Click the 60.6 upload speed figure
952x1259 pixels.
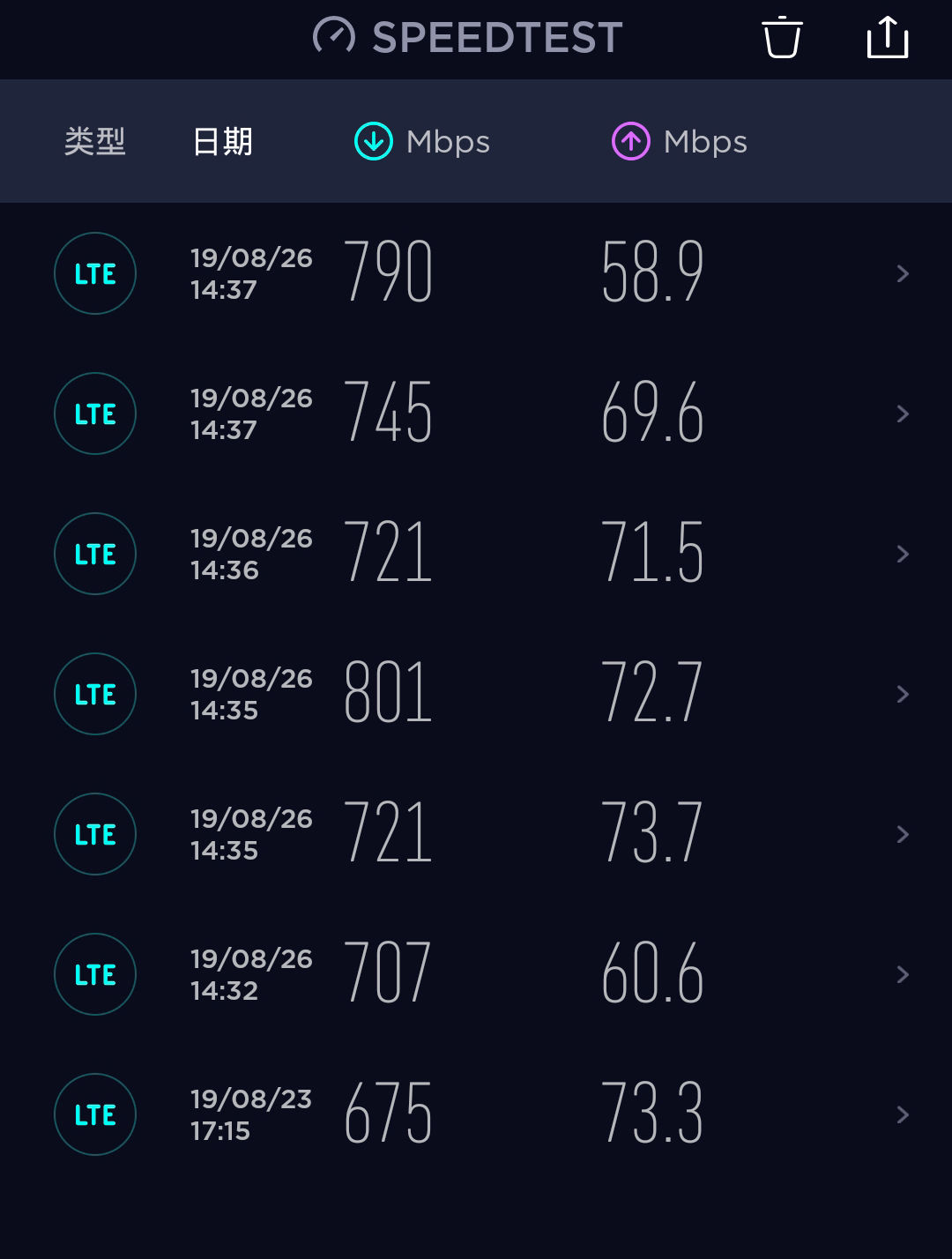[x=654, y=972]
